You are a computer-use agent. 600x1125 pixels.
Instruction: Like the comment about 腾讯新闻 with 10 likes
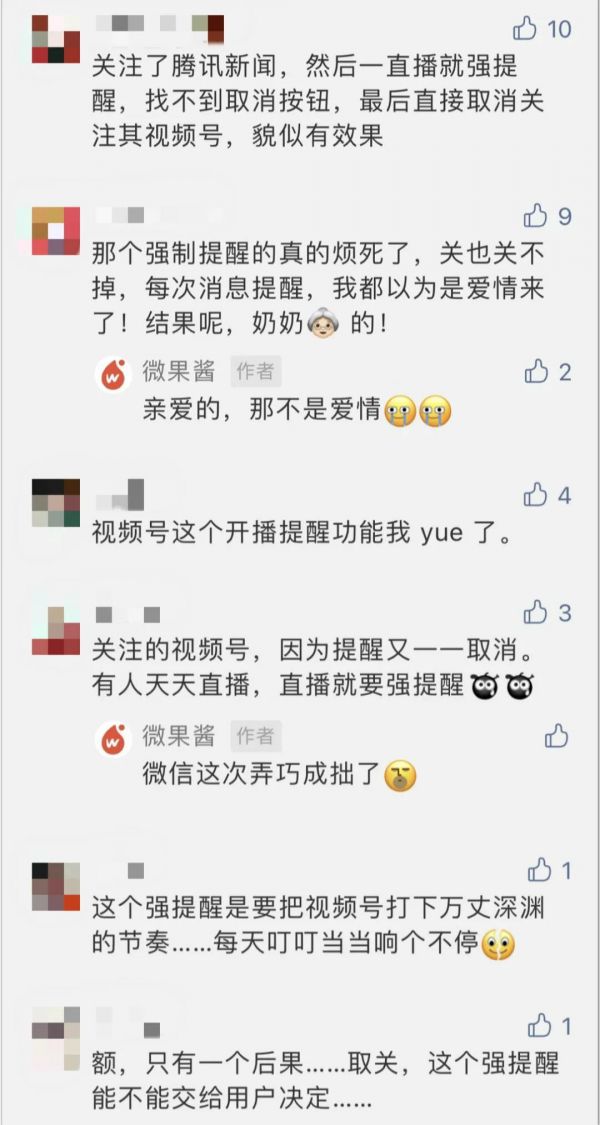[x=525, y=29]
